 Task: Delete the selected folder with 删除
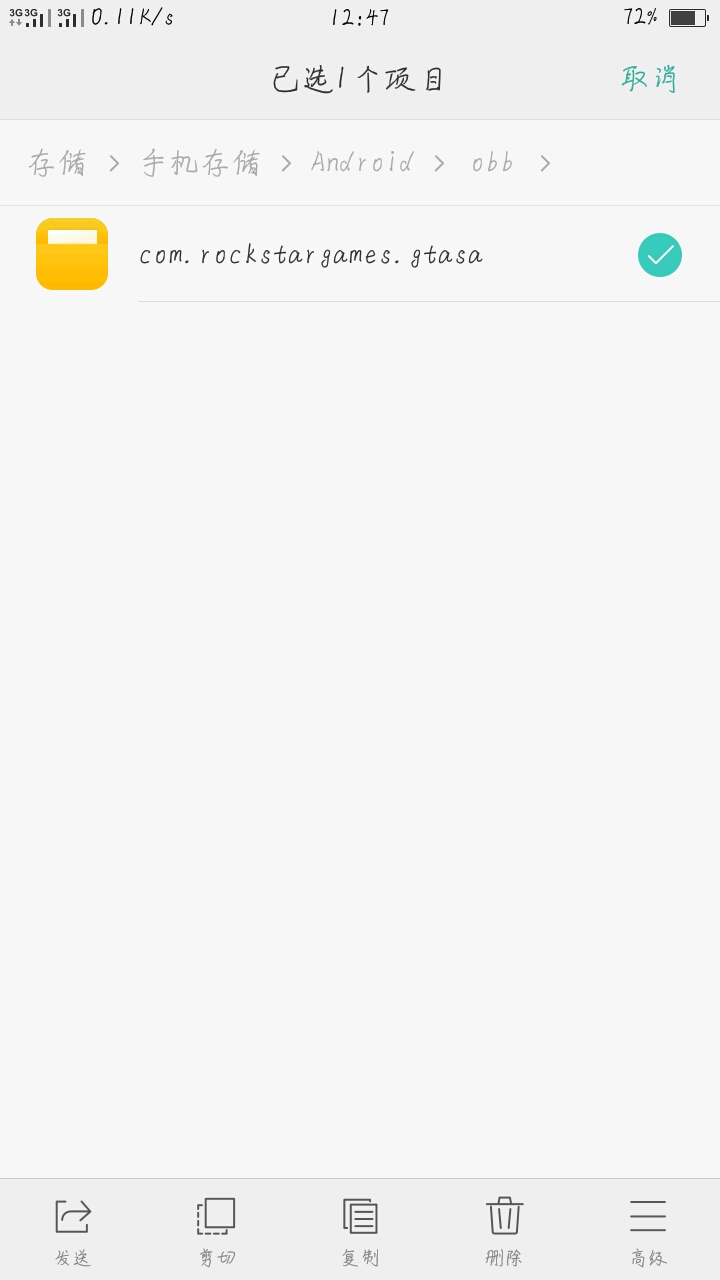(504, 1230)
